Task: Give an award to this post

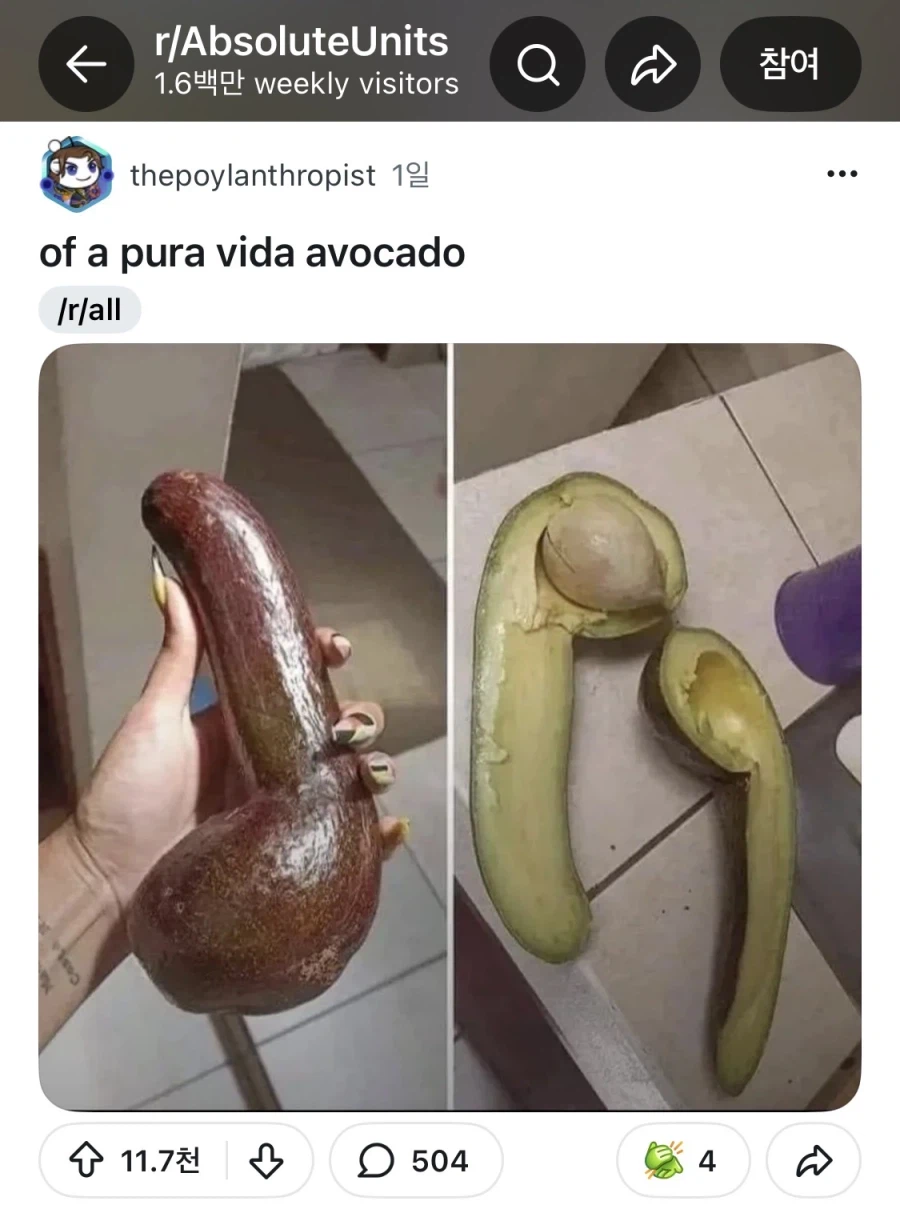Action: [682, 1160]
